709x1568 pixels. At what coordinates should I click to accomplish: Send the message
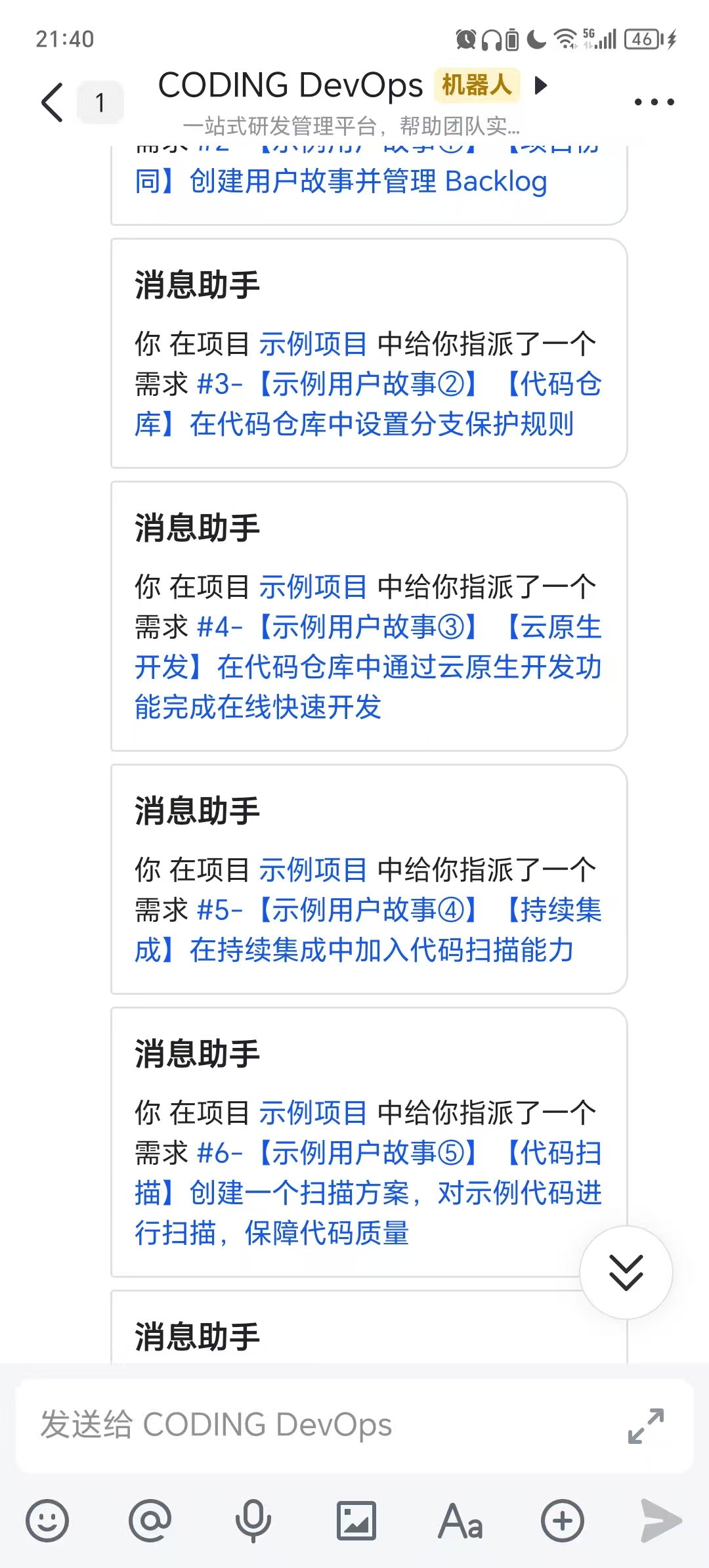pyautogui.click(x=661, y=1520)
